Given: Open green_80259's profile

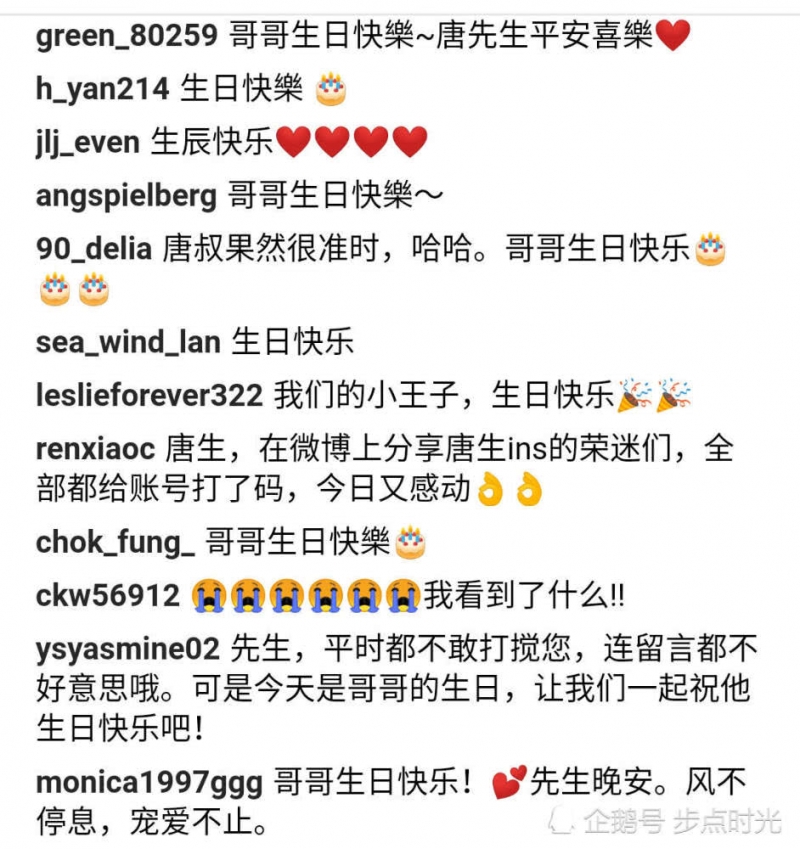Looking at the screenshot, I should [126, 38].
